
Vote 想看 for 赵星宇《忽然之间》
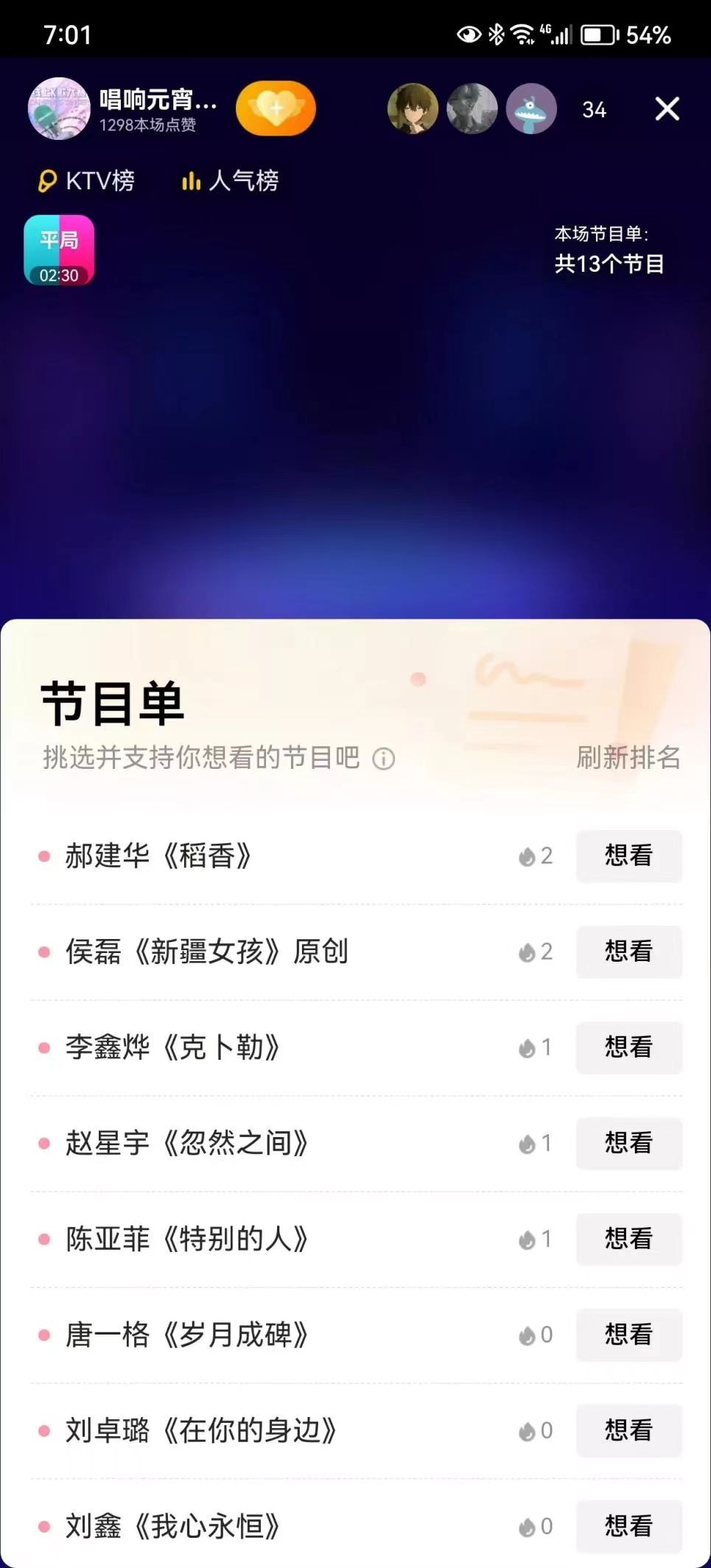[x=628, y=1143]
